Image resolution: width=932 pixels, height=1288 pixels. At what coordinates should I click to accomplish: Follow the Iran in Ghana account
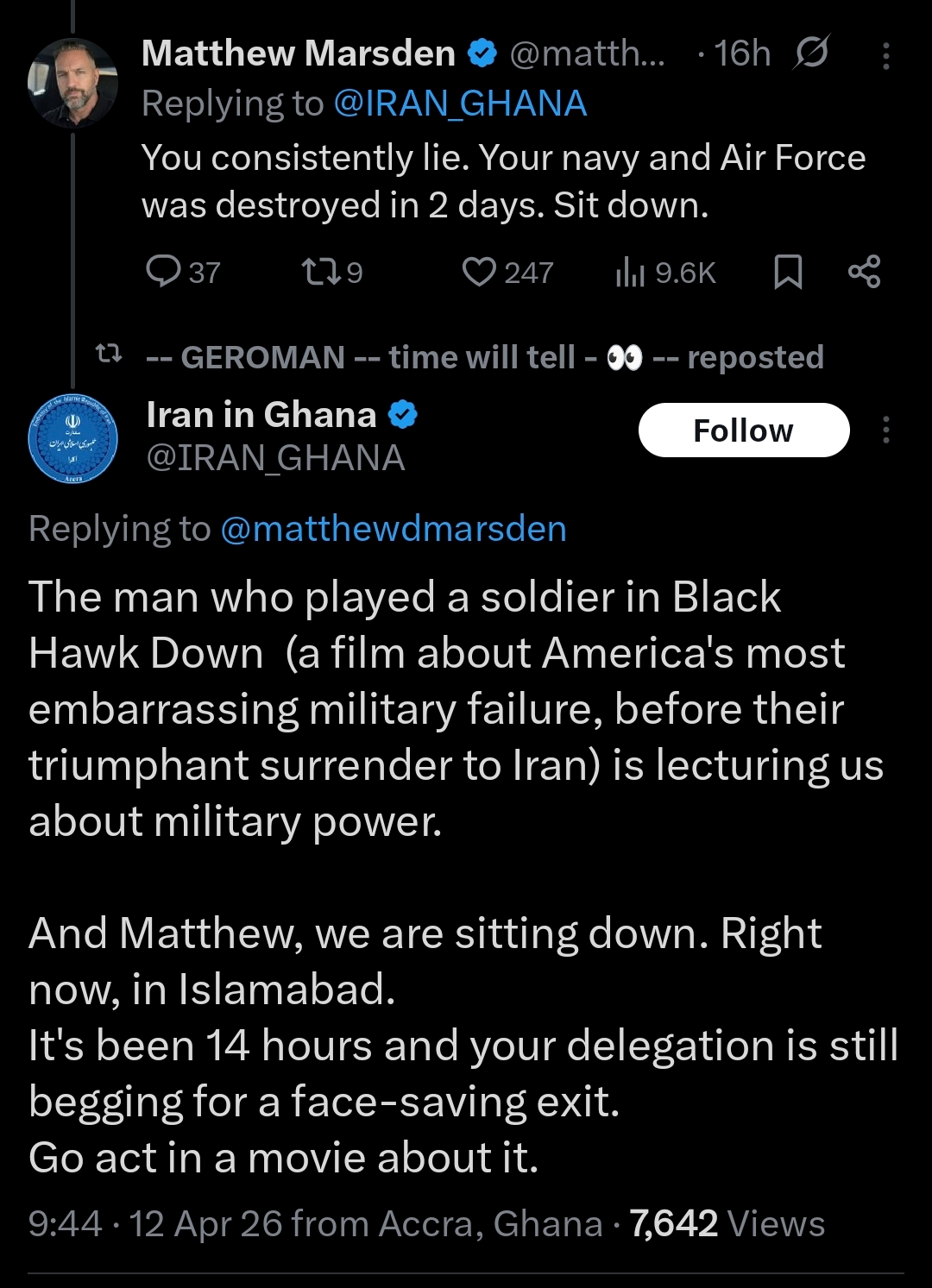[x=743, y=430]
